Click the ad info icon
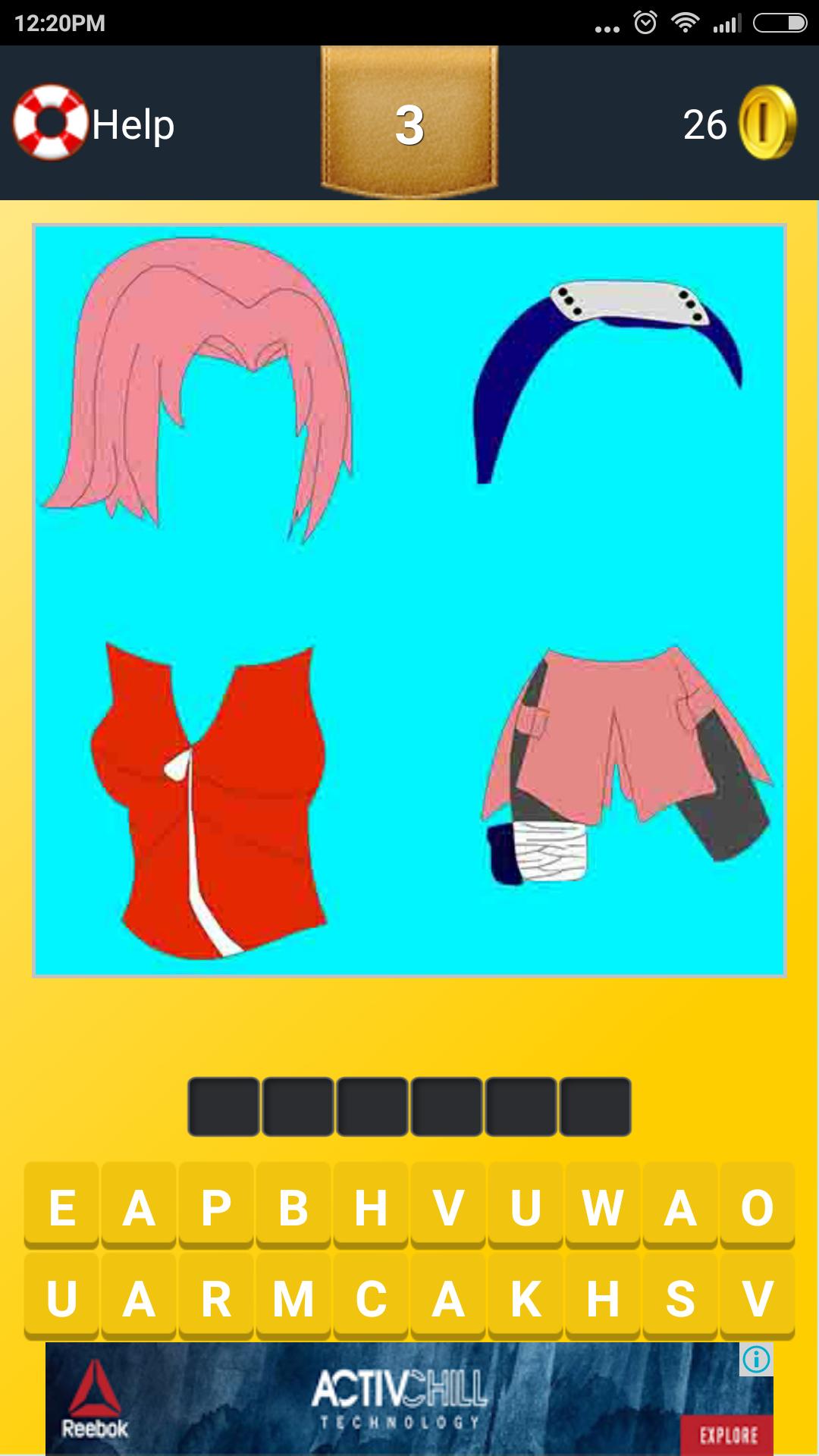This screenshot has width=819, height=1456. [756, 1357]
